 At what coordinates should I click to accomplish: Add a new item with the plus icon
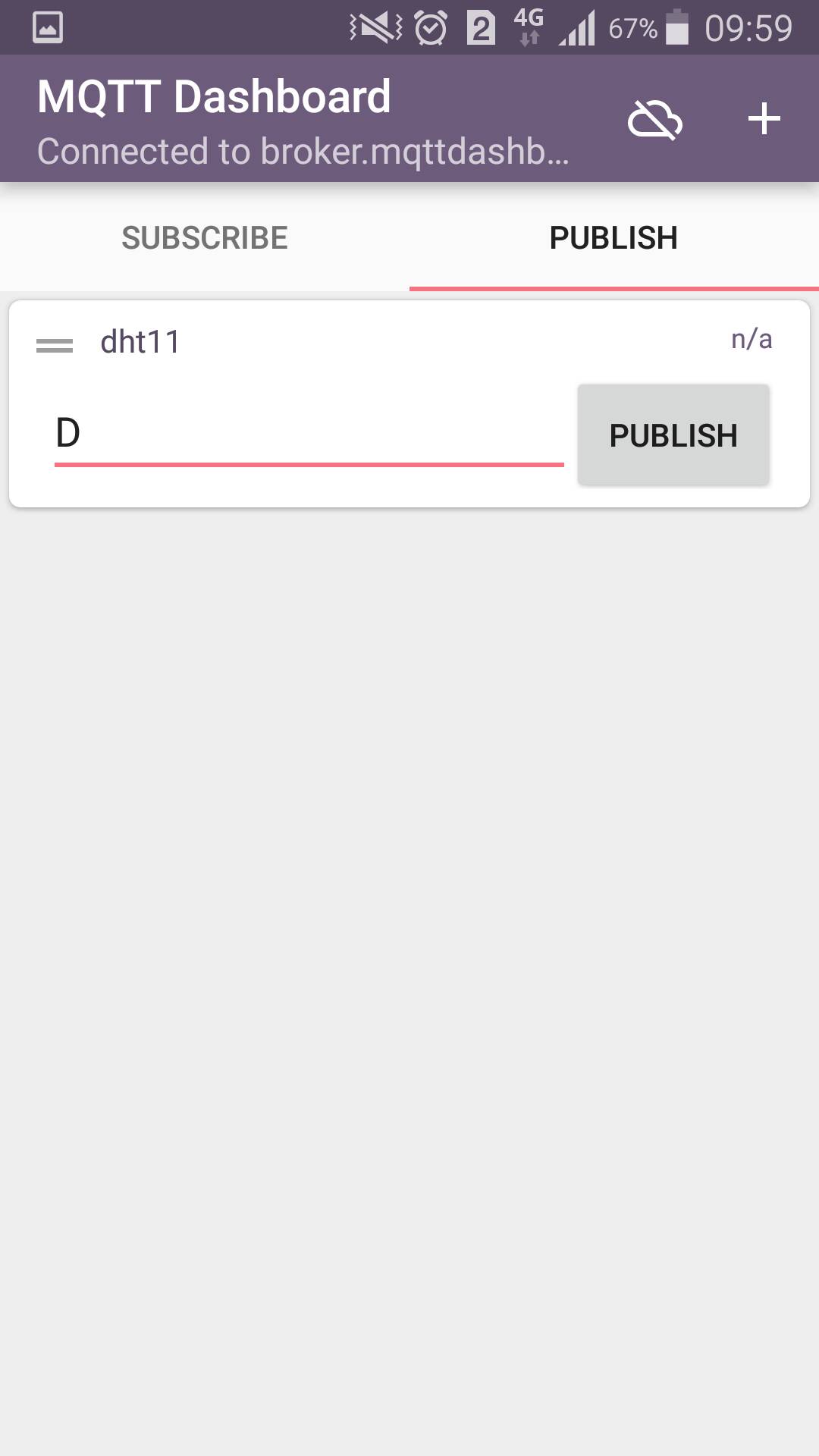point(764,119)
